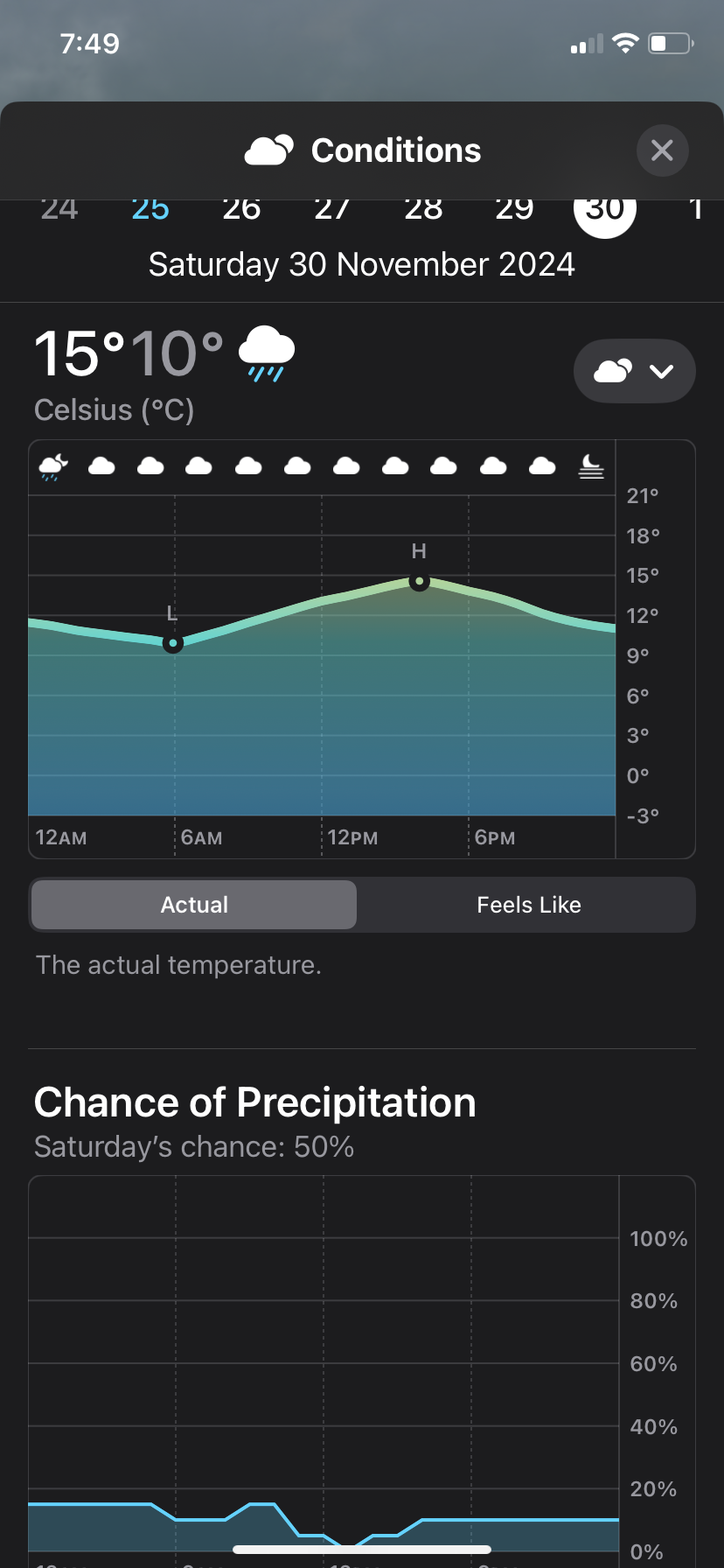724x1568 pixels.
Task: Choose day 26 in the date strip
Action: 241,210
